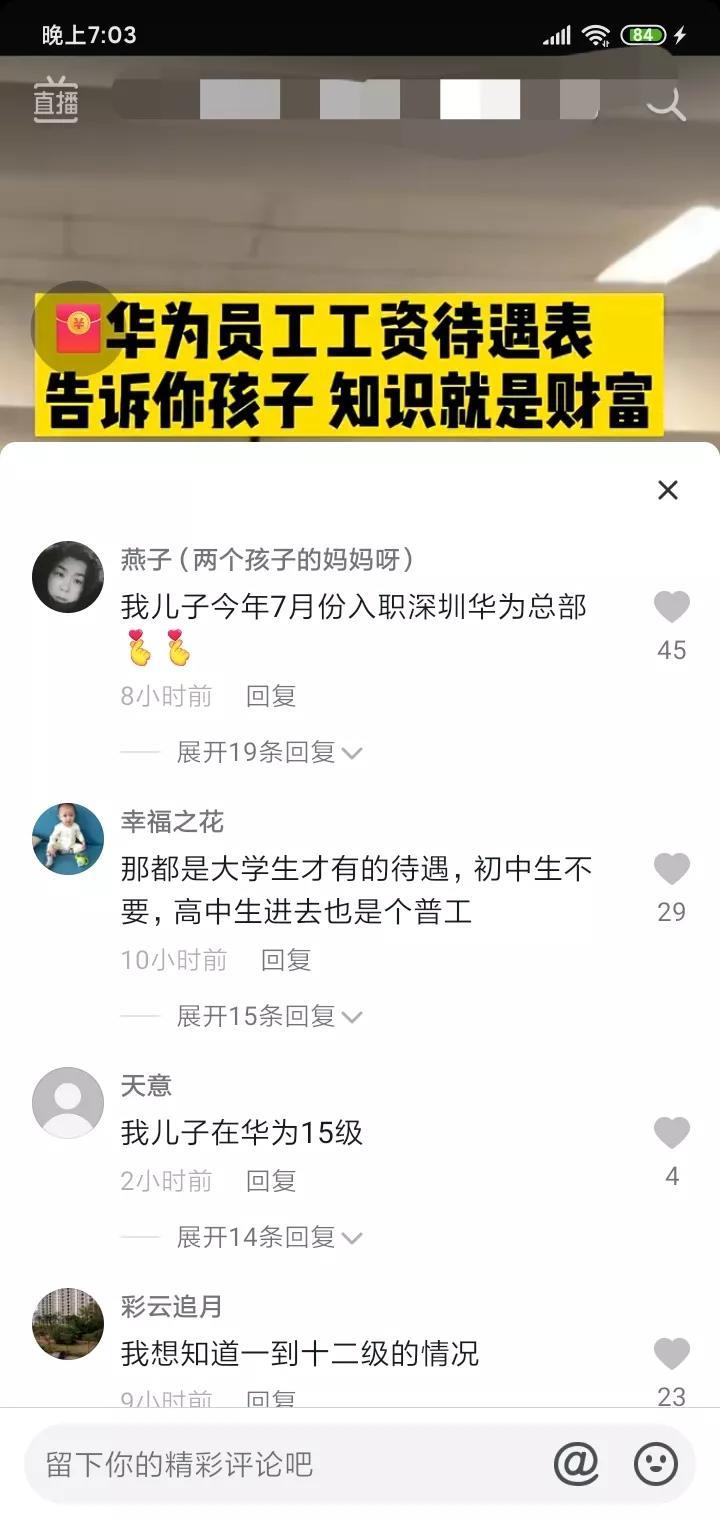The width and height of the screenshot is (720, 1520).
Task: Like 幸福之花's comment
Action: pos(671,869)
